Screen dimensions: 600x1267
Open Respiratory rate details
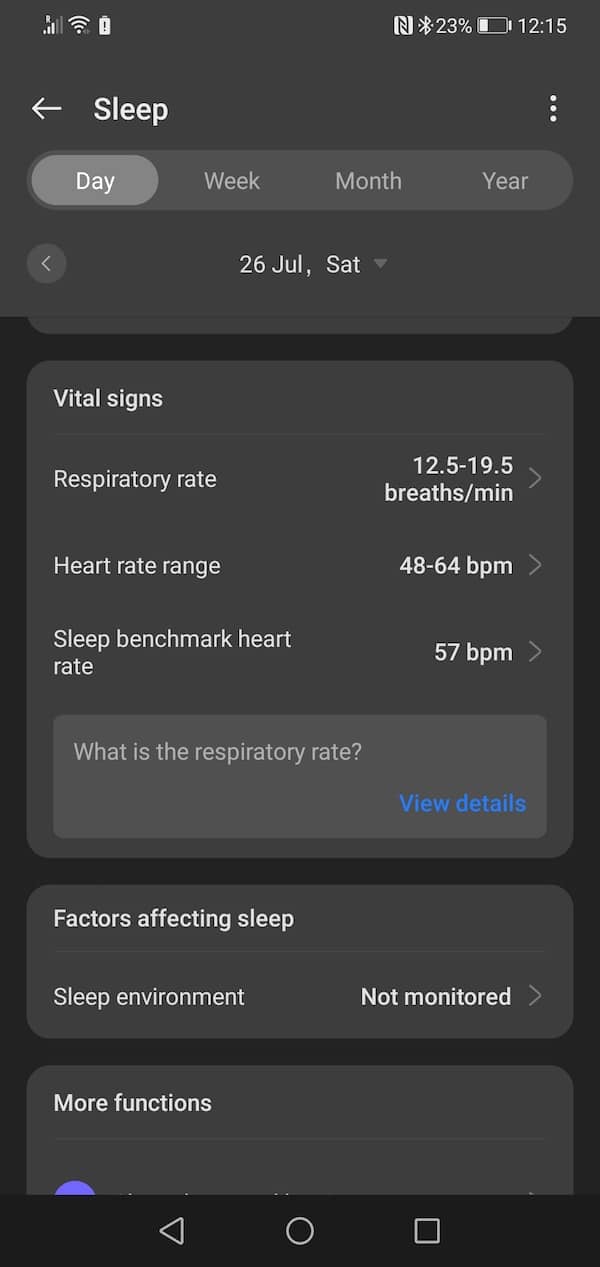coord(299,479)
